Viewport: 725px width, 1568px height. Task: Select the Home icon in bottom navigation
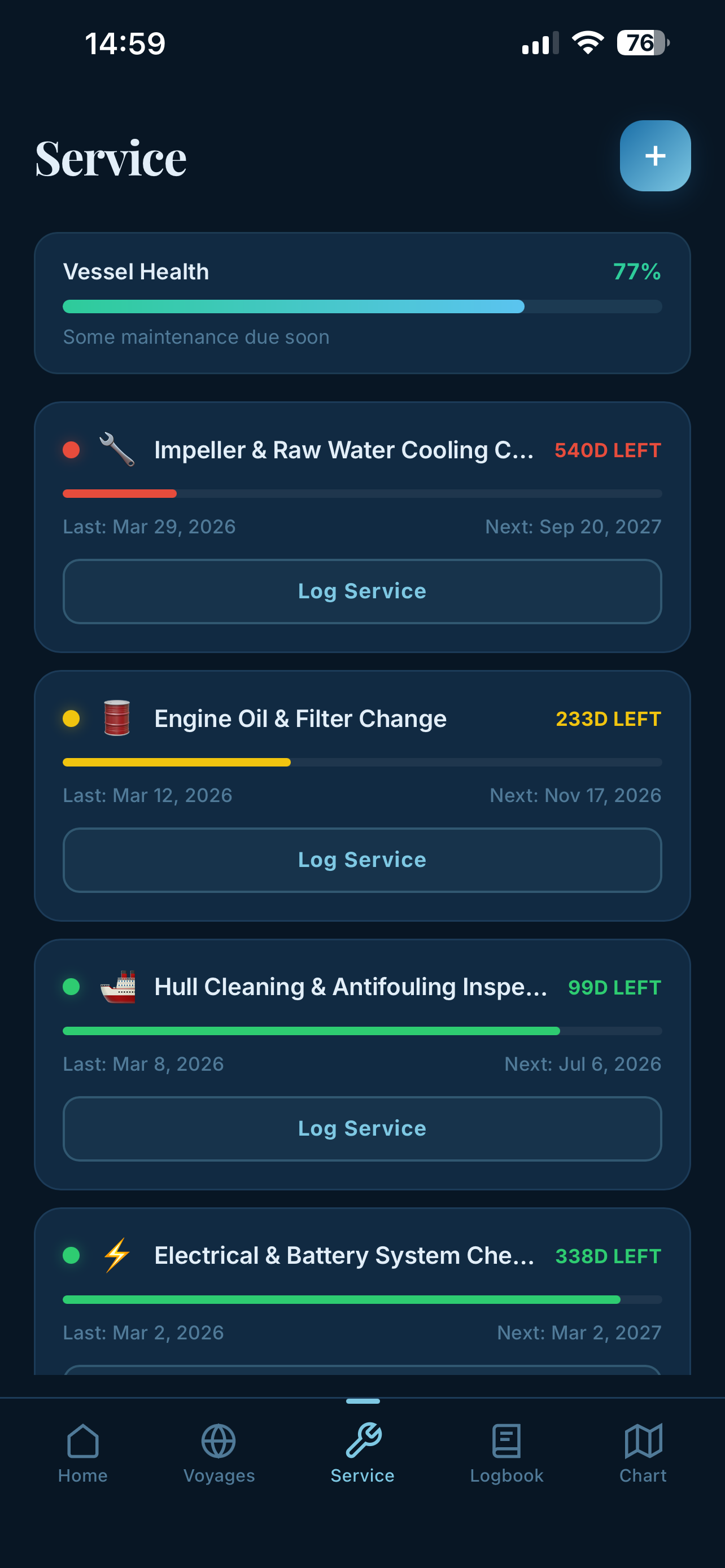83,1442
